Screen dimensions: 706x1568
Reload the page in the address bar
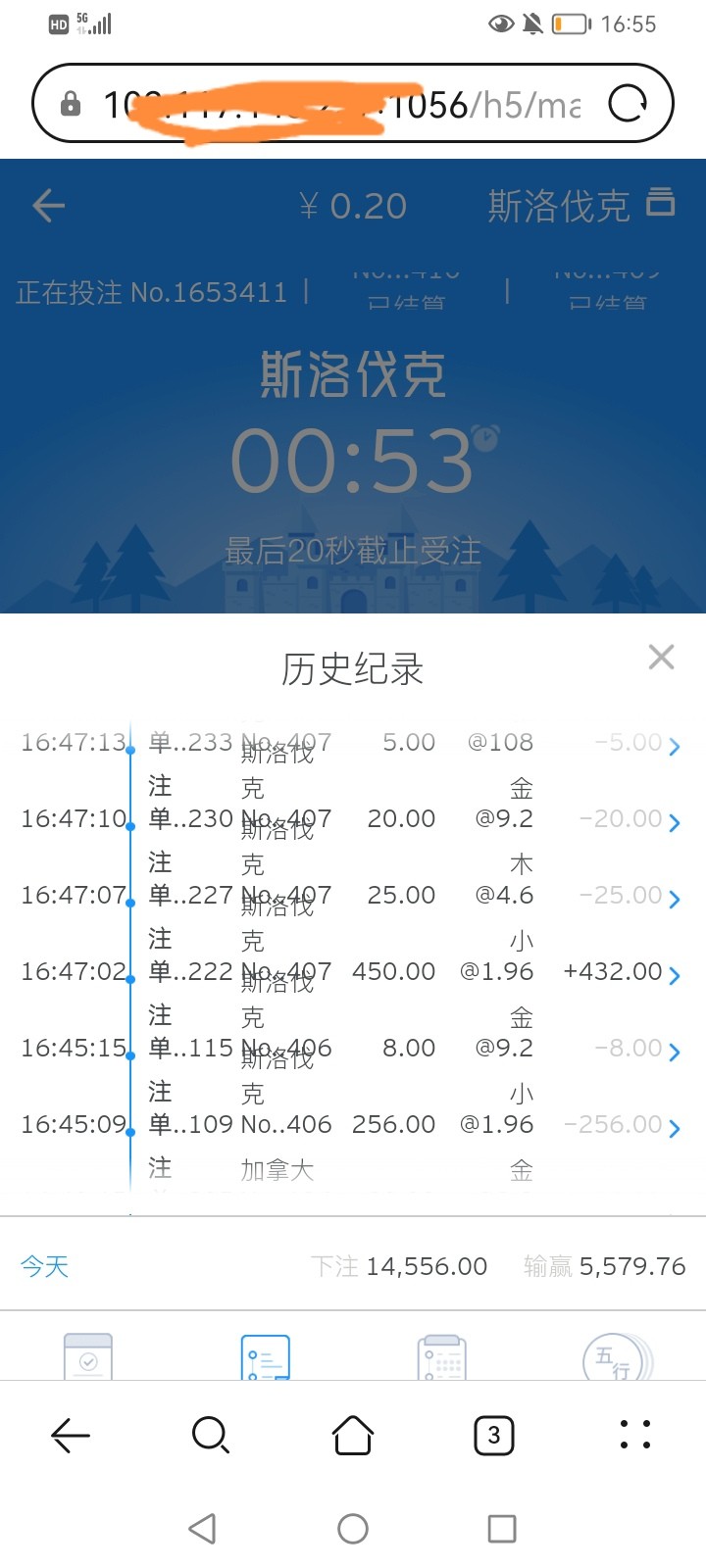[628, 103]
